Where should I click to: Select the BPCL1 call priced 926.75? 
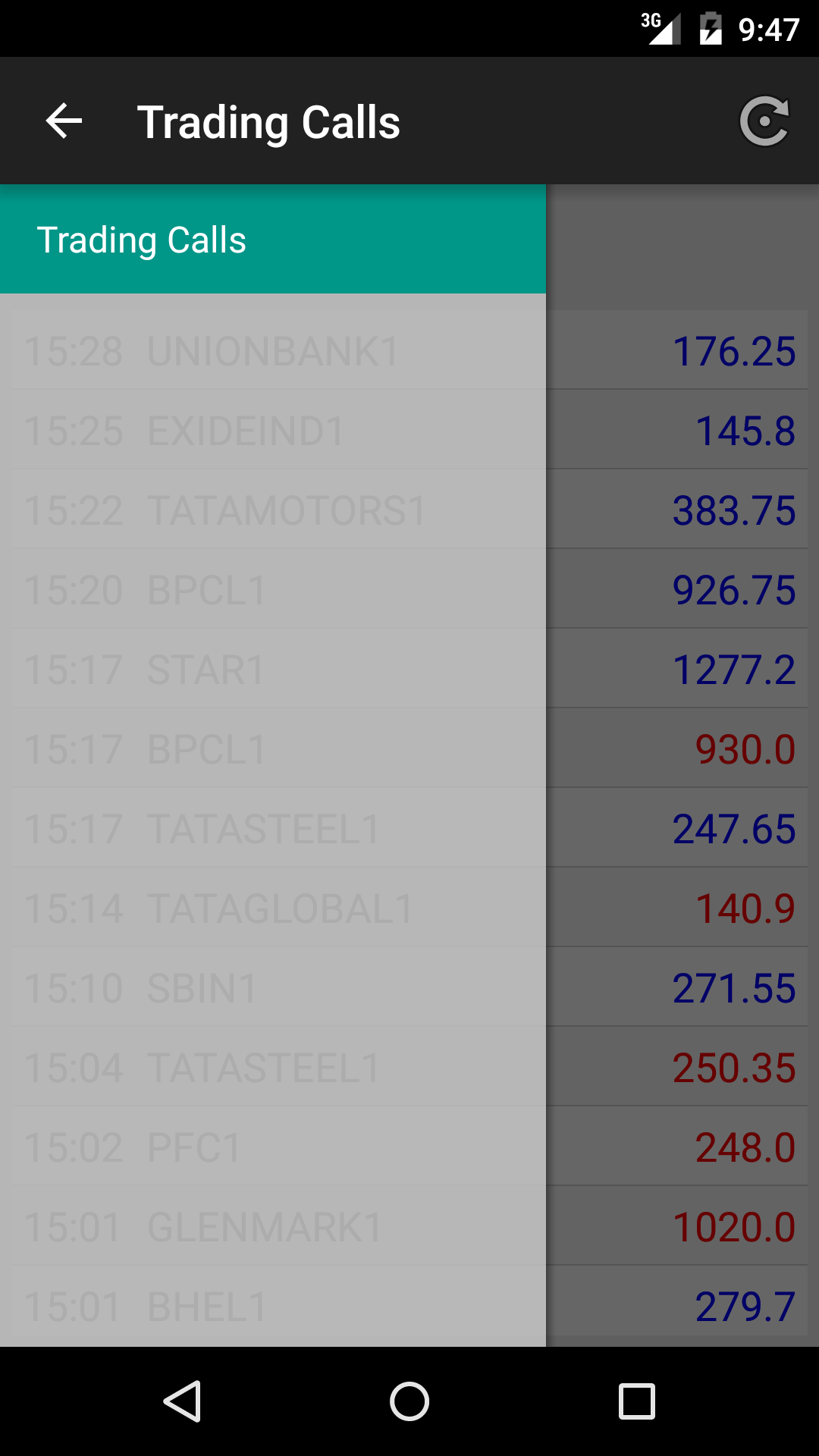point(273,589)
